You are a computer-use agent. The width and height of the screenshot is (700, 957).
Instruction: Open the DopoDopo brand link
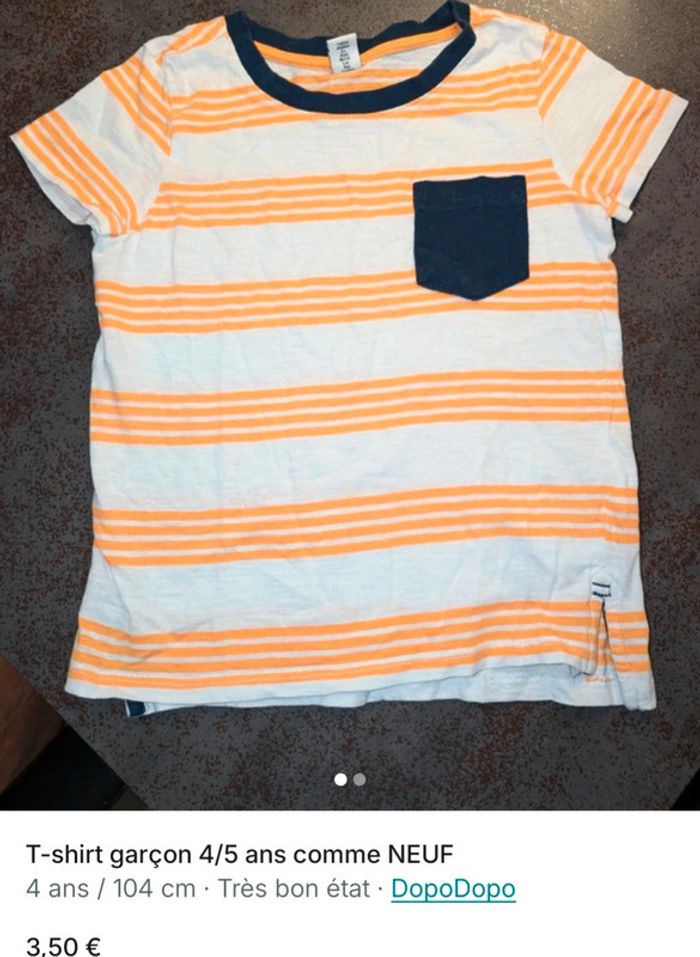point(453,888)
